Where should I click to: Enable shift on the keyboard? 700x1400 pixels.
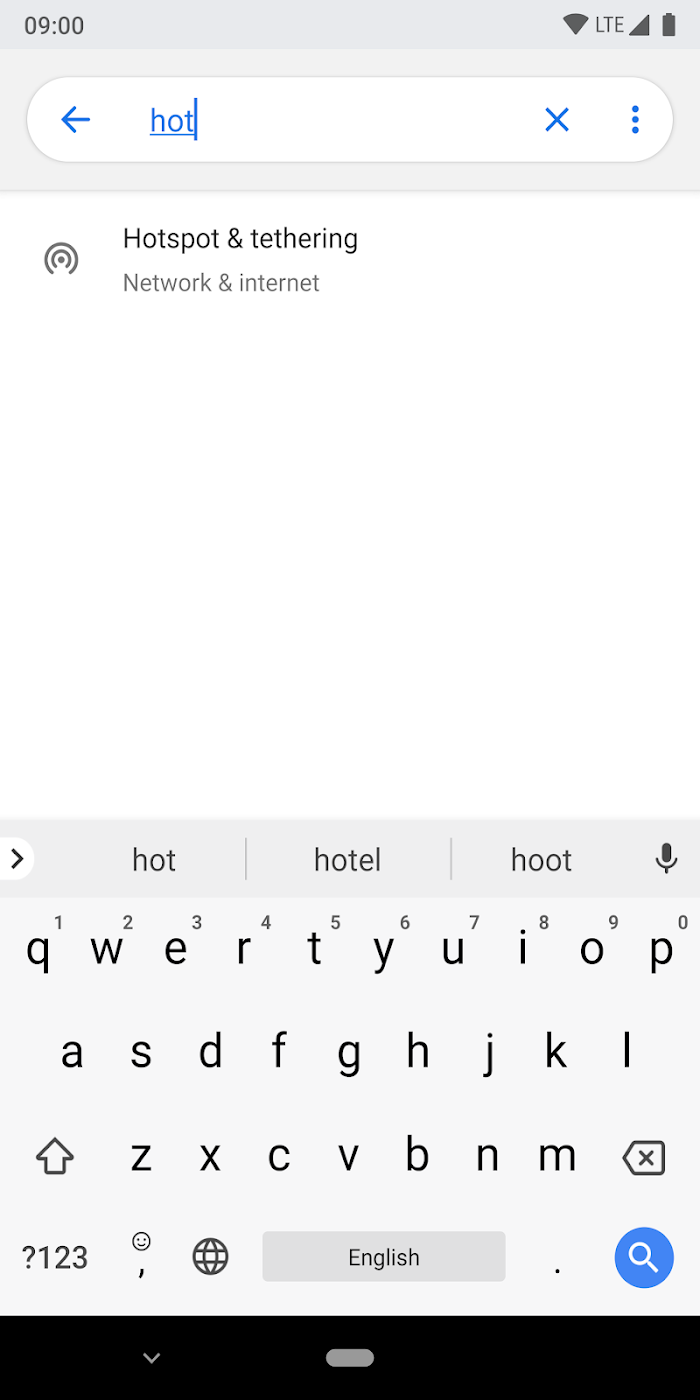(x=55, y=1158)
